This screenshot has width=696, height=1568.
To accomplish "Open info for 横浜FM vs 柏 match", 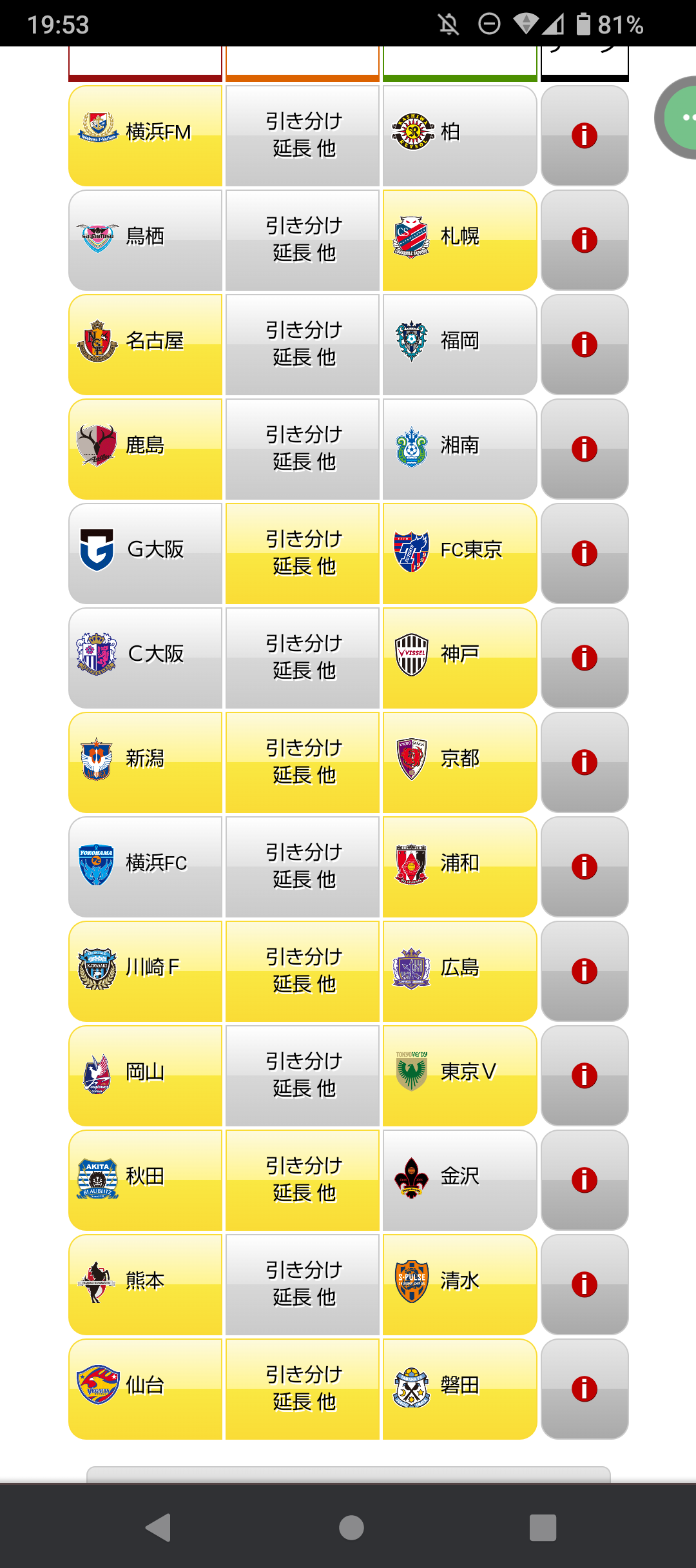I will [585, 136].
